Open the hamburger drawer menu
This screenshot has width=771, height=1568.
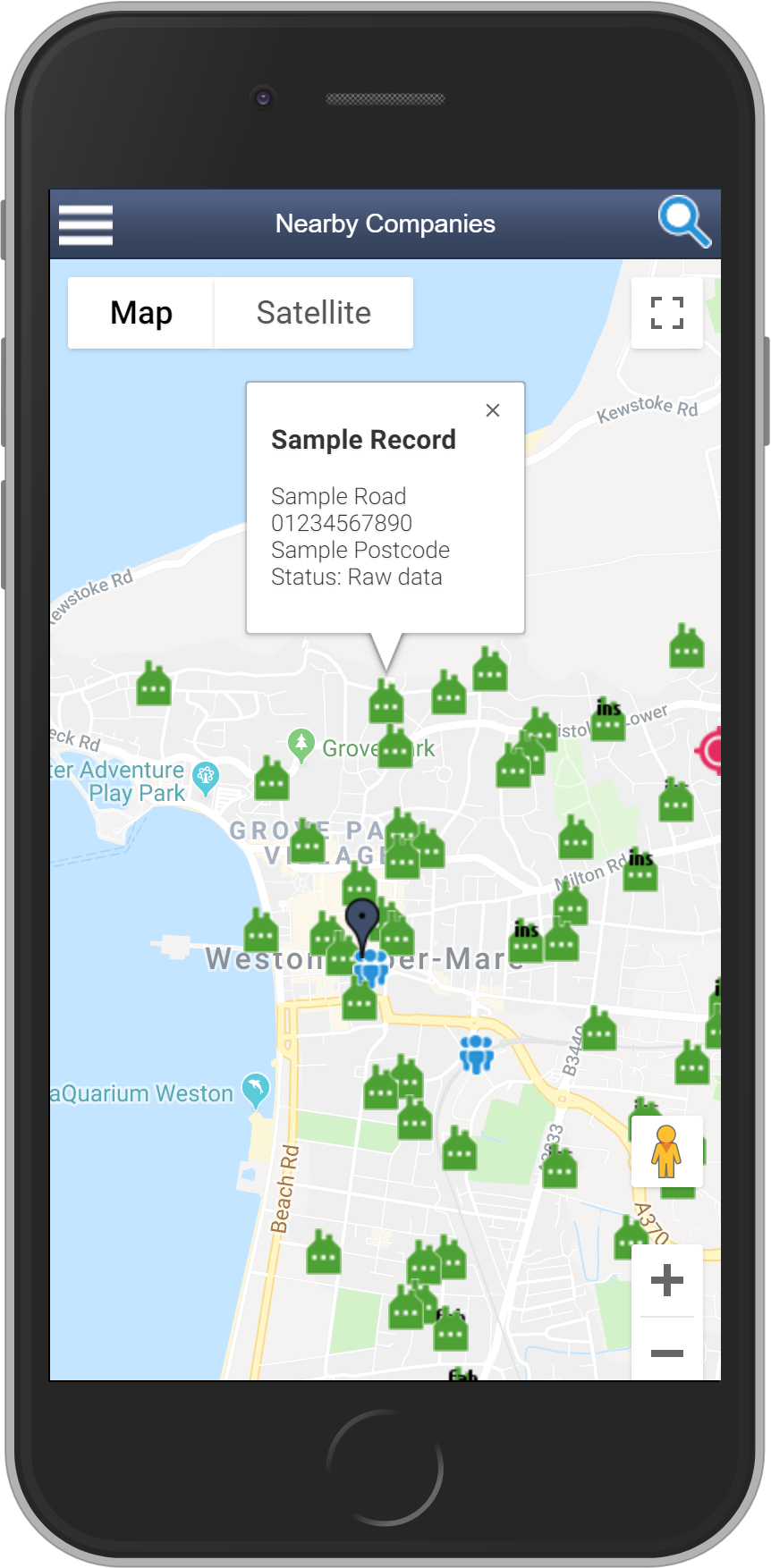(x=86, y=224)
